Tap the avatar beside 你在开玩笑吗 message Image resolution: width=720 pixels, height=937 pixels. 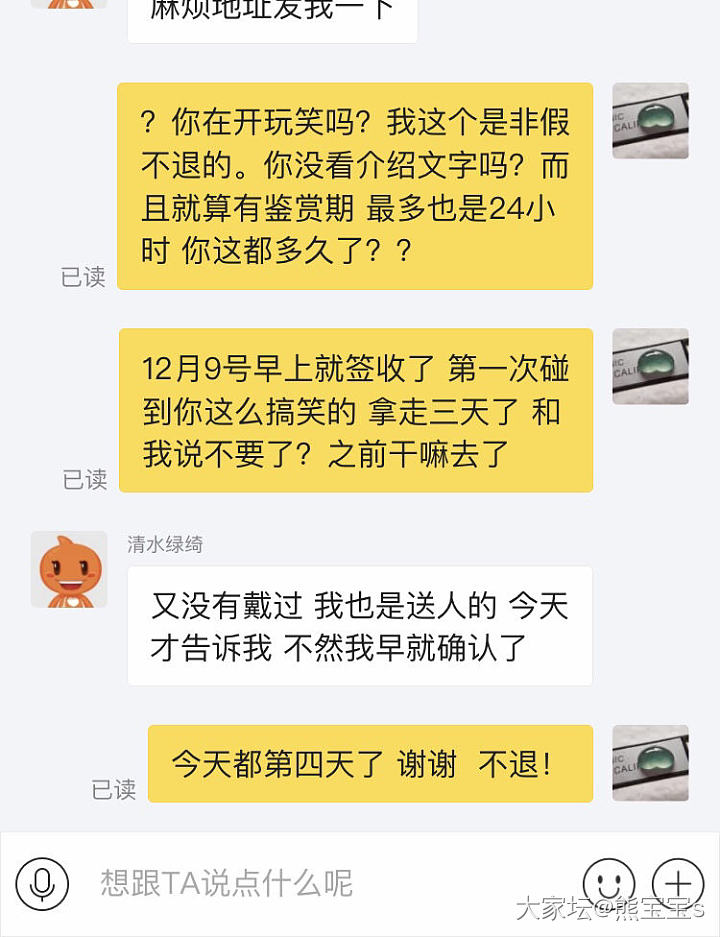click(x=650, y=121)
